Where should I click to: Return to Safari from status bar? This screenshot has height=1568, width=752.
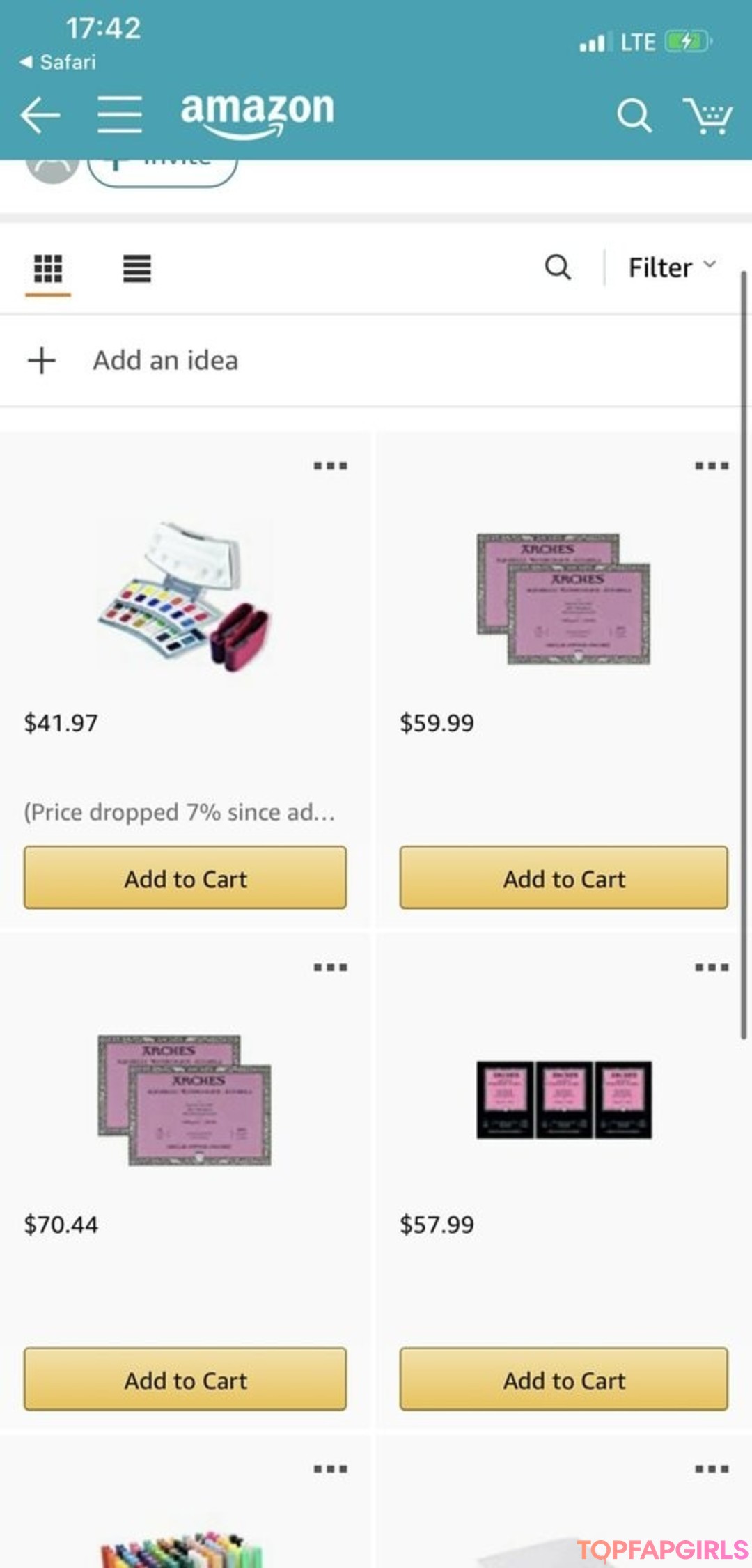click(x=58, y=62)
